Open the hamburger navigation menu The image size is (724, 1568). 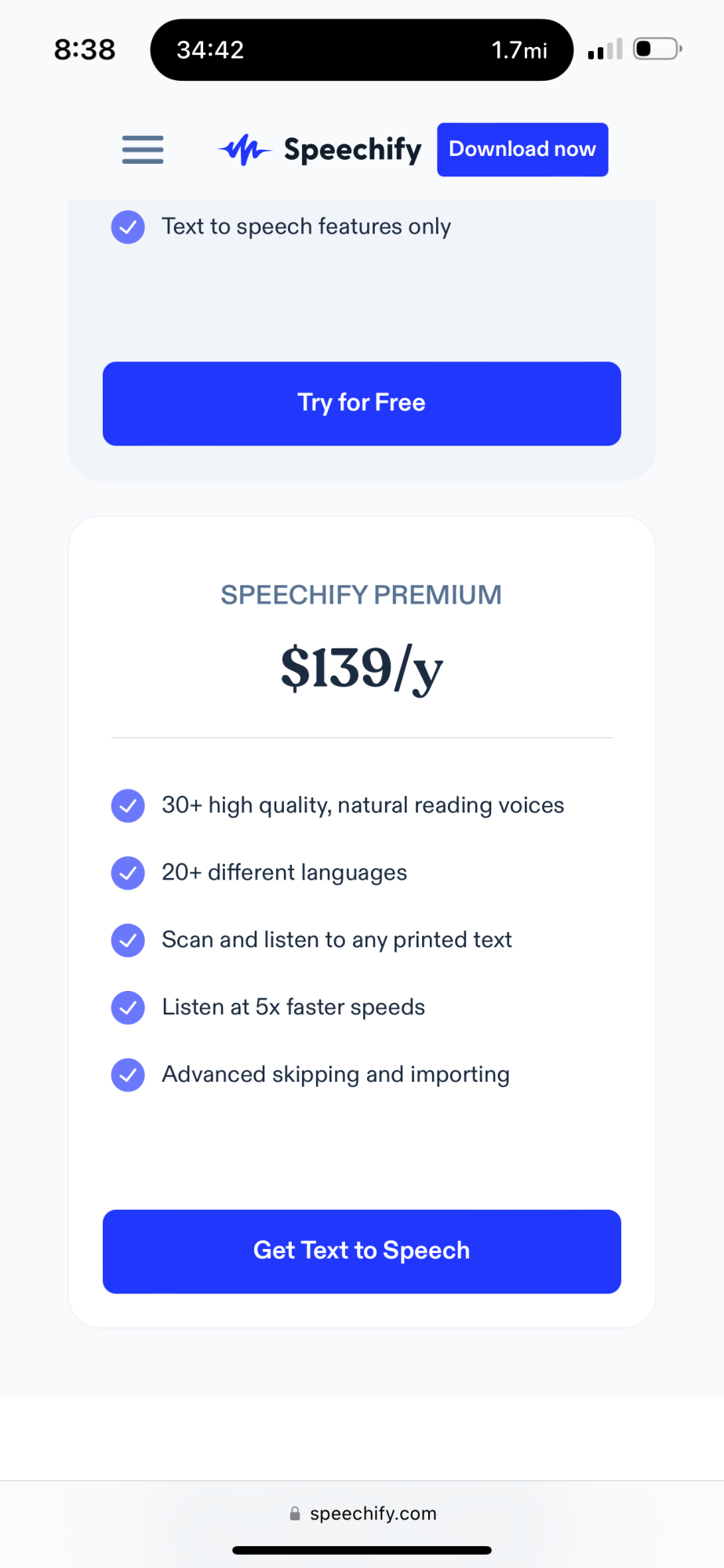pyautogui.click(x=143, y=149)
